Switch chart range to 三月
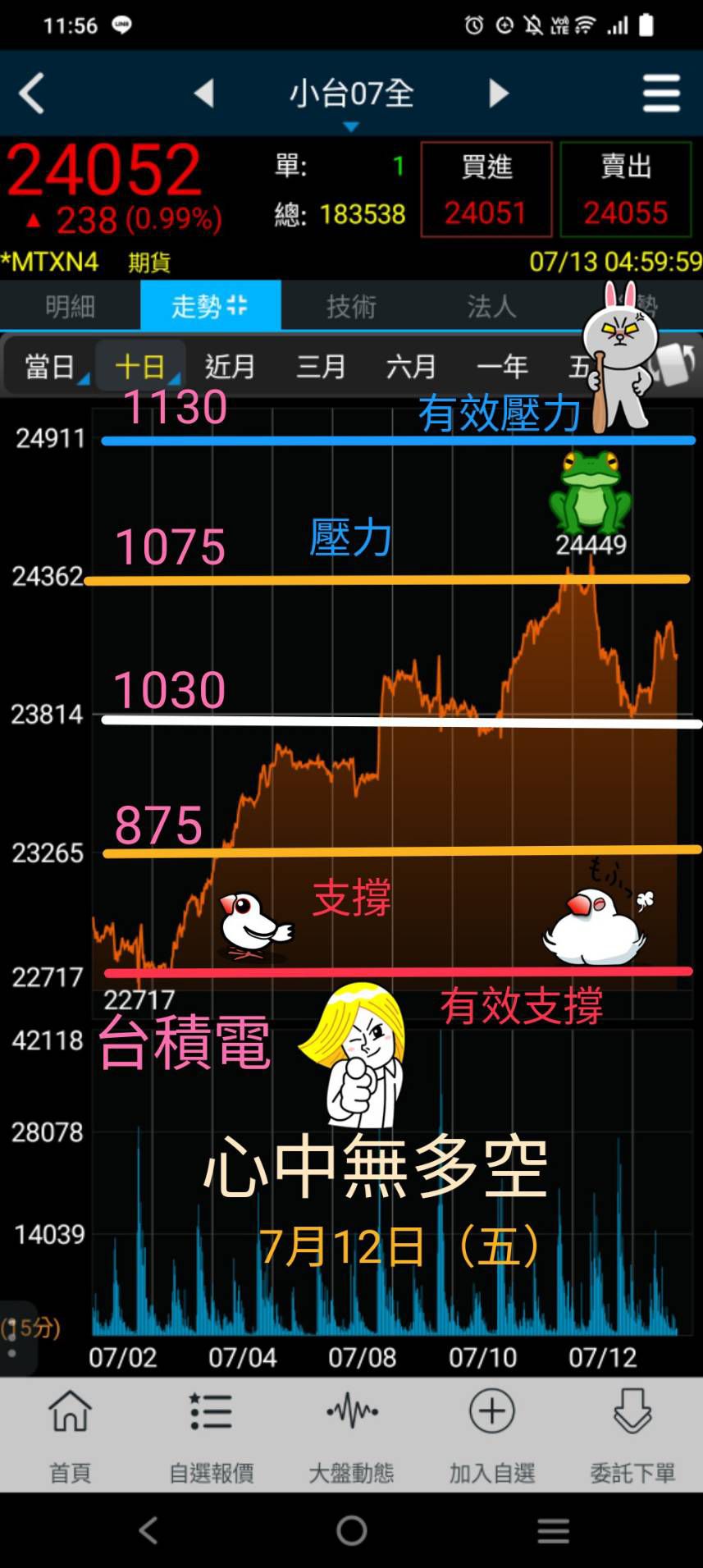 coord(320,366)
